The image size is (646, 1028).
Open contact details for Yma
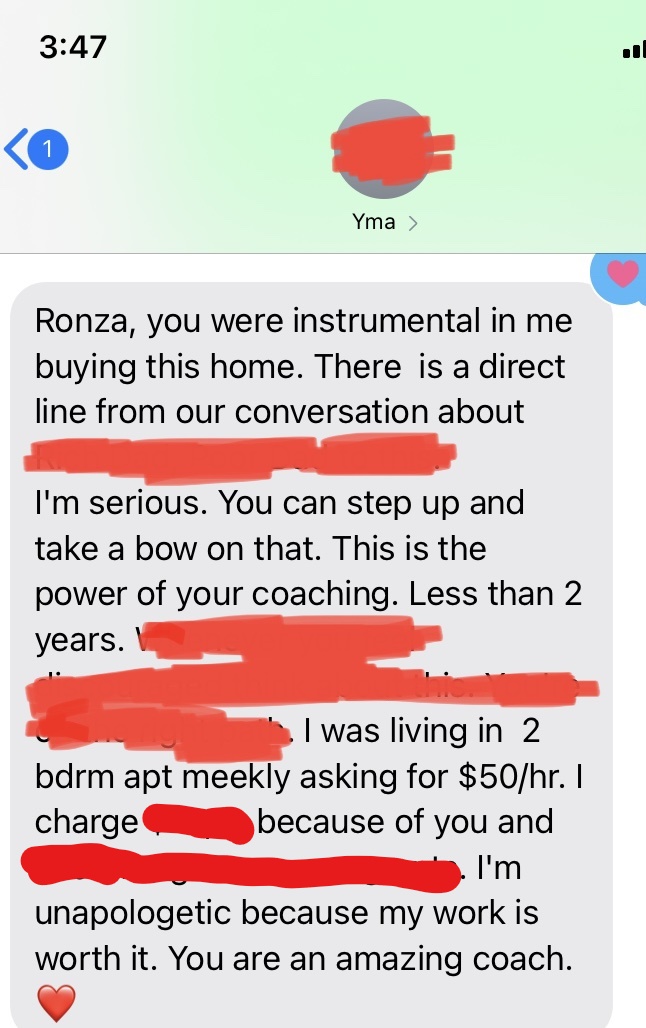(384, 222)
